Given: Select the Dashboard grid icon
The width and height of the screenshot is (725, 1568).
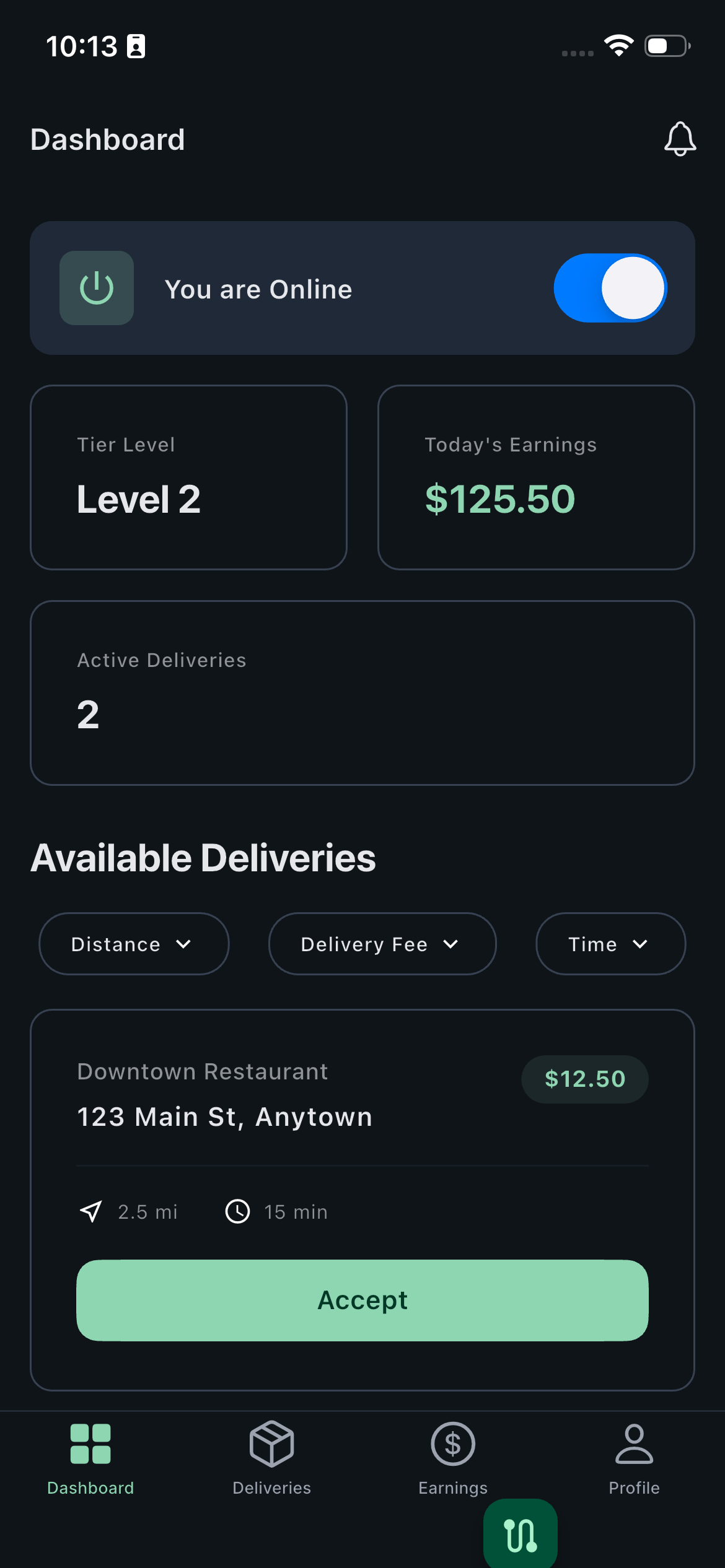Looking at the screenshot, I should point(90,1444).
